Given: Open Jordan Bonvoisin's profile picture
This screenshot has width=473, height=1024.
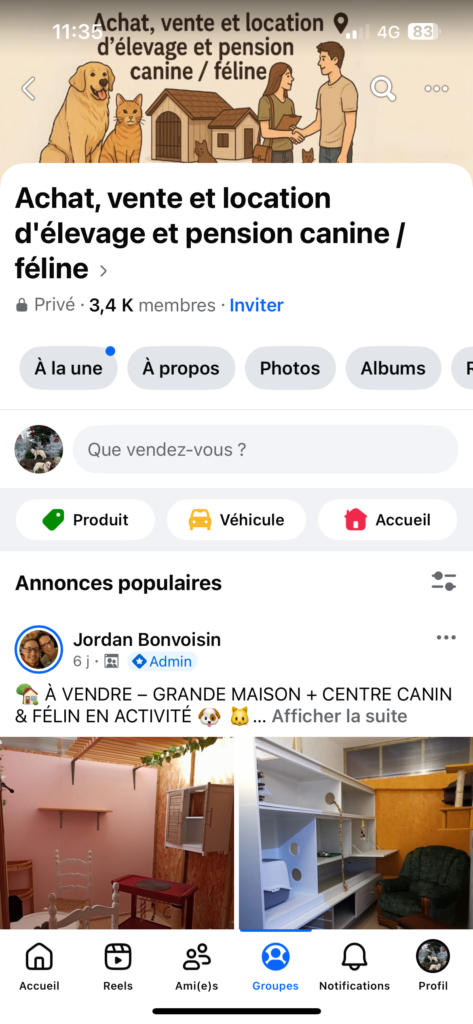Looking at the screenshot, I should 39,650.
